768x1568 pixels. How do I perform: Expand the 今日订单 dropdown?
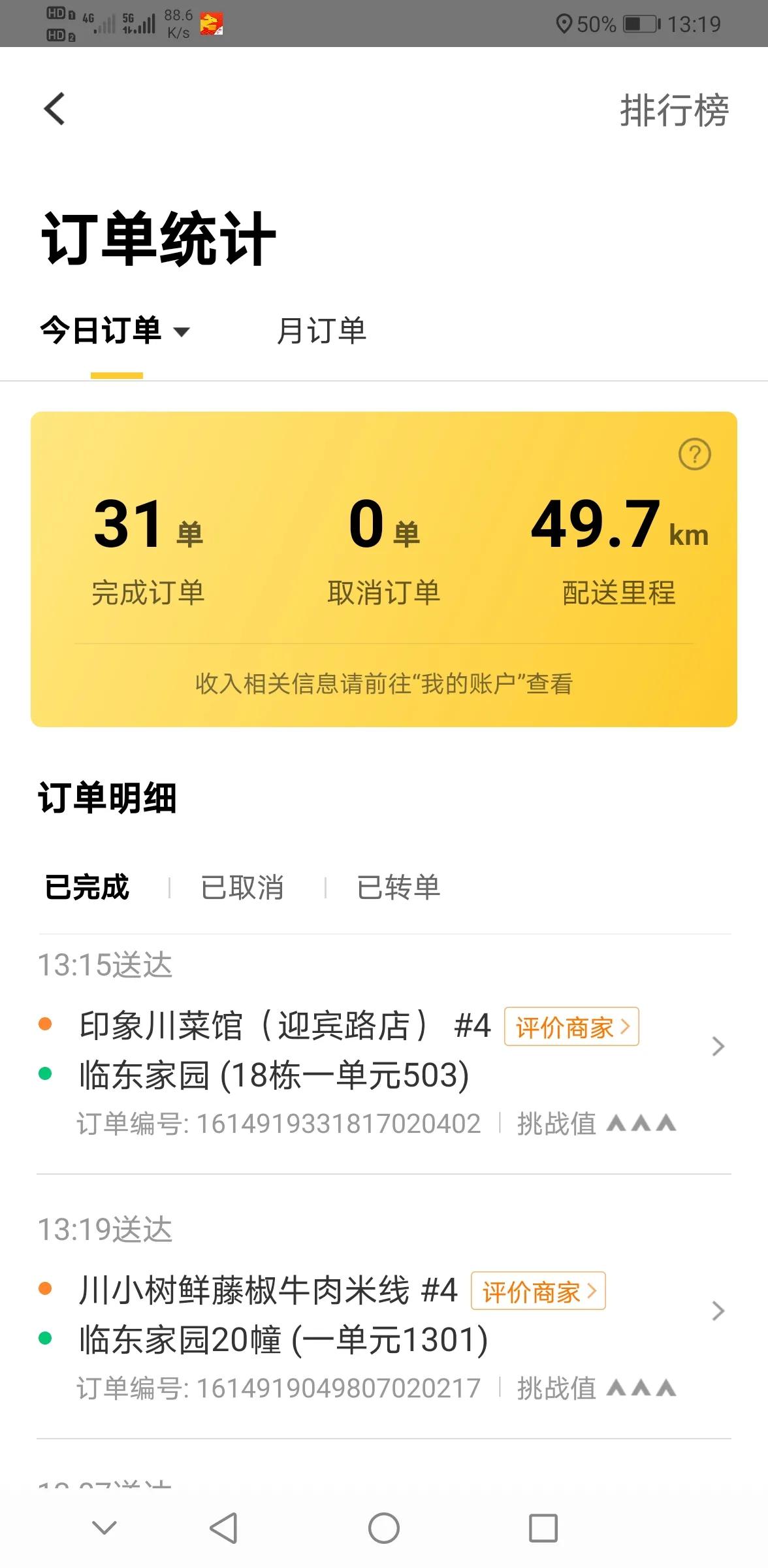pyautogui.click(x=184, y=332)
